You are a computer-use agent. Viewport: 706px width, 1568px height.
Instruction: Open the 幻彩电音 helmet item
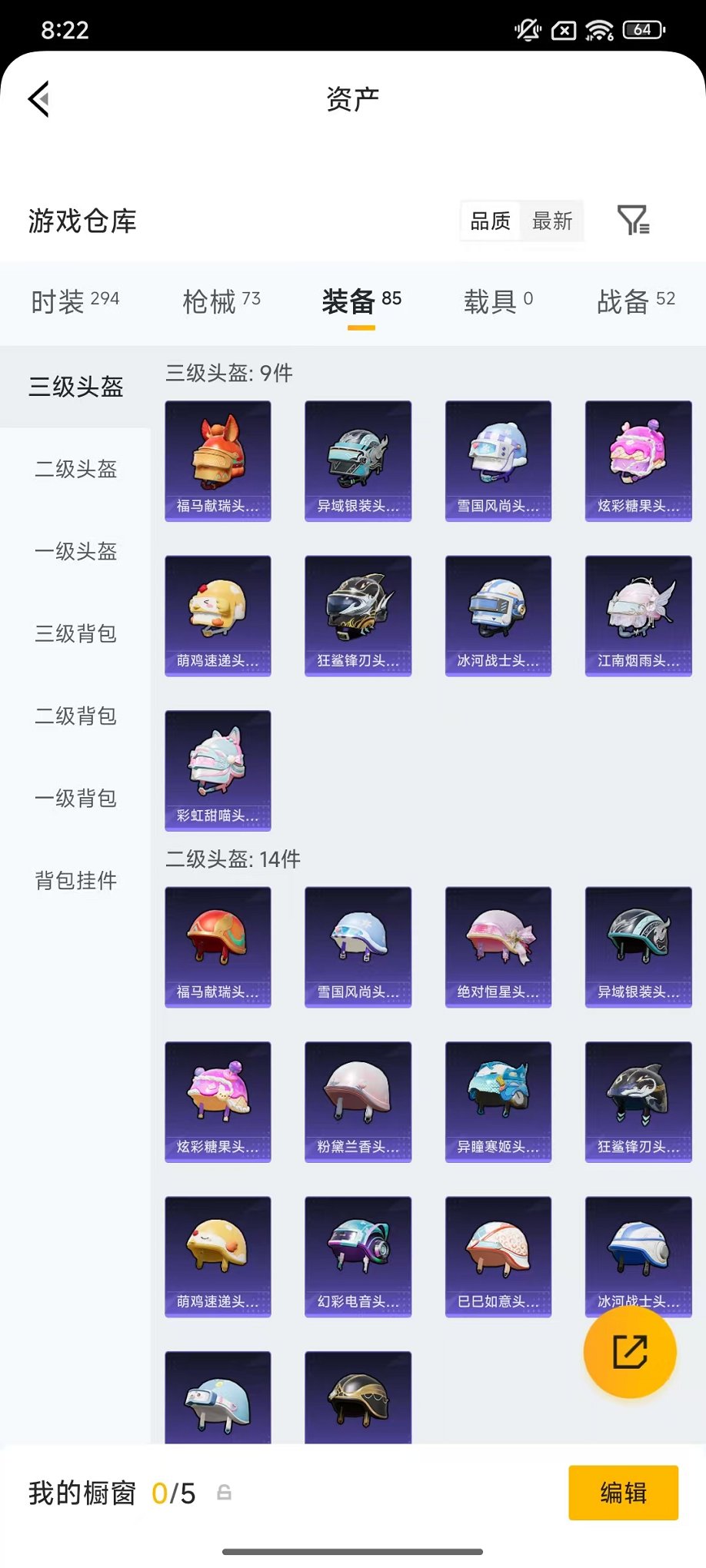[x=358, y=1257]
